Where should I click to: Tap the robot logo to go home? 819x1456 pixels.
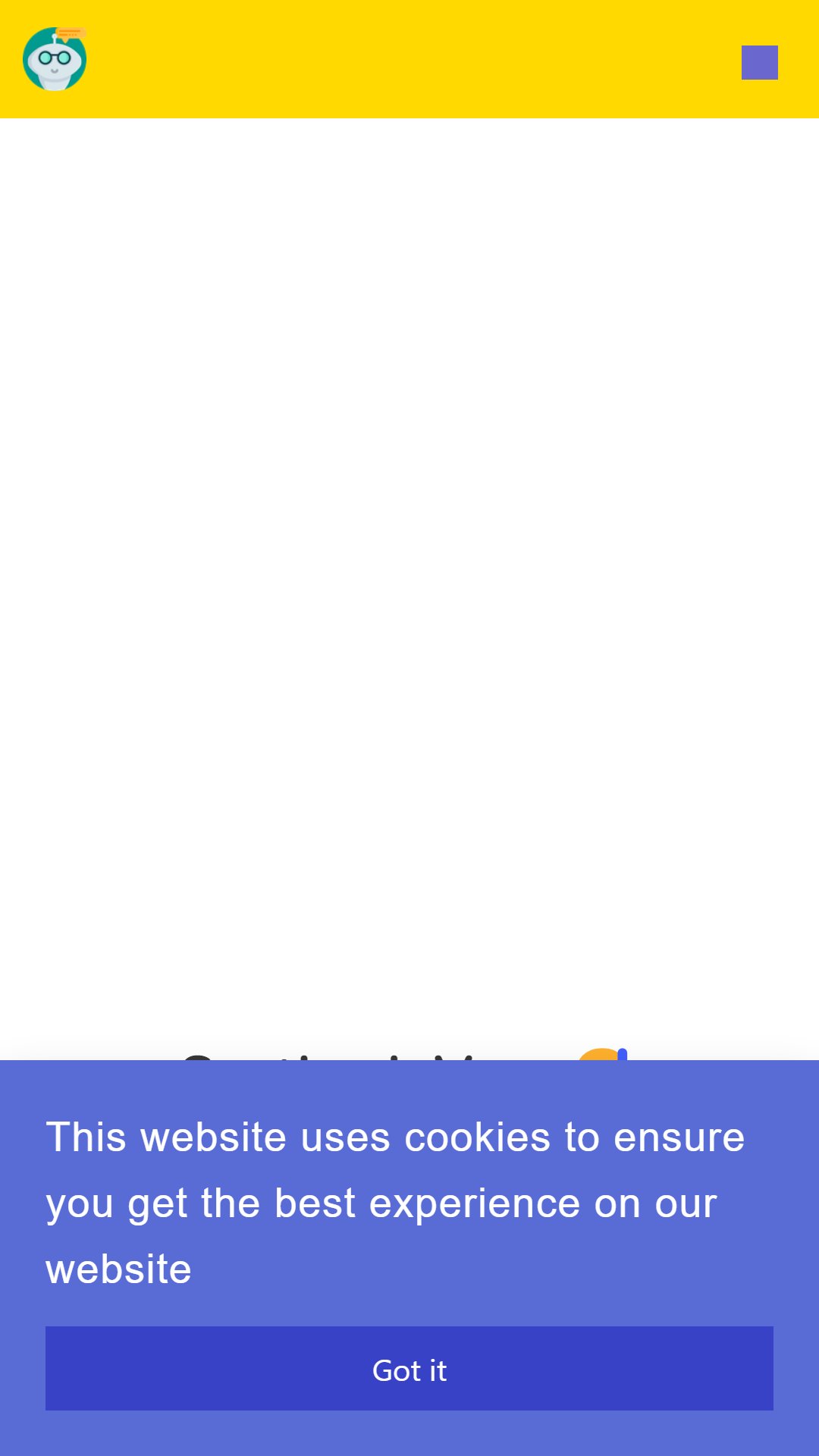(x=55, y=59)
